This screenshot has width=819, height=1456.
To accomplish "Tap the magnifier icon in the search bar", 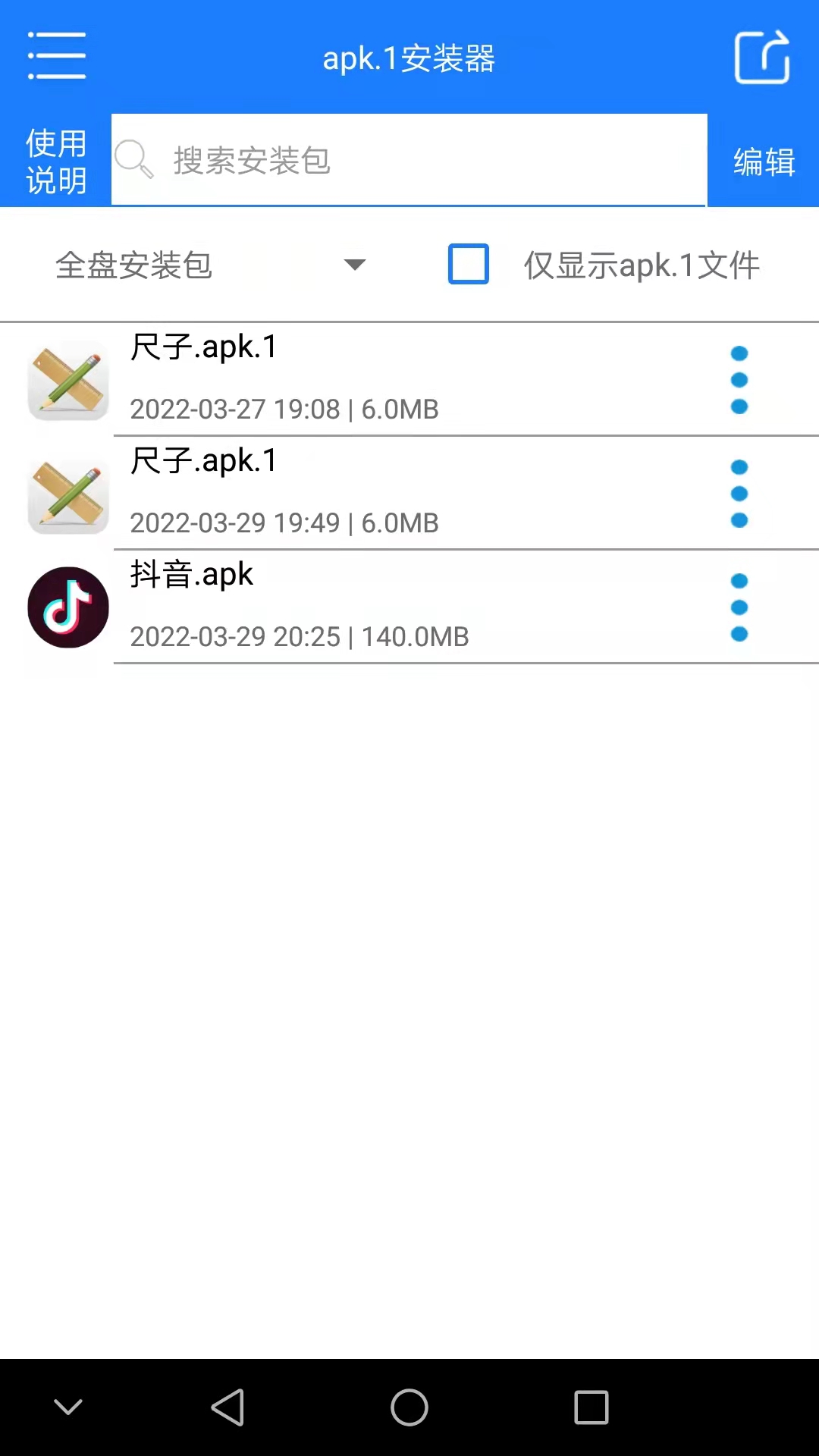I will point(134,160).
